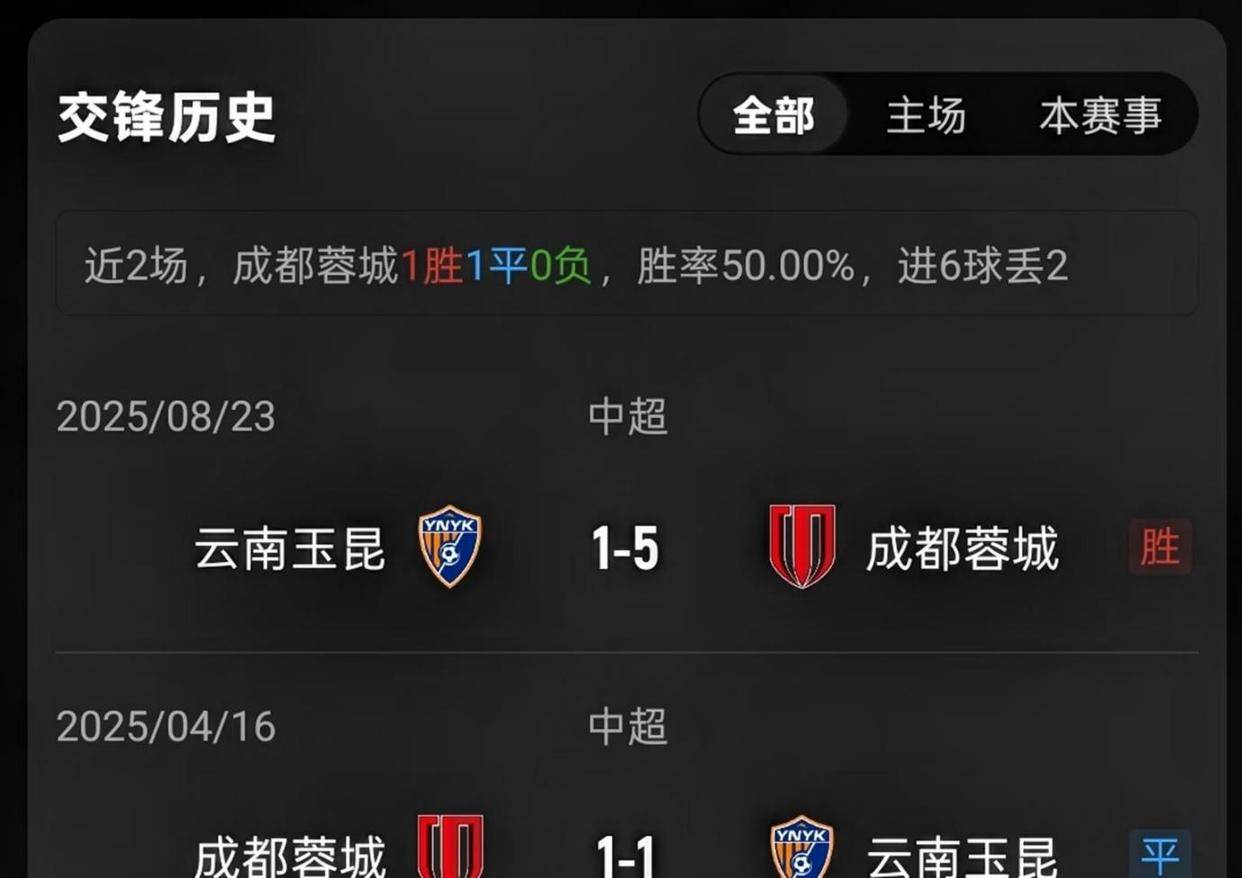Switch to the 主场 tab

[x=926, y=116]
